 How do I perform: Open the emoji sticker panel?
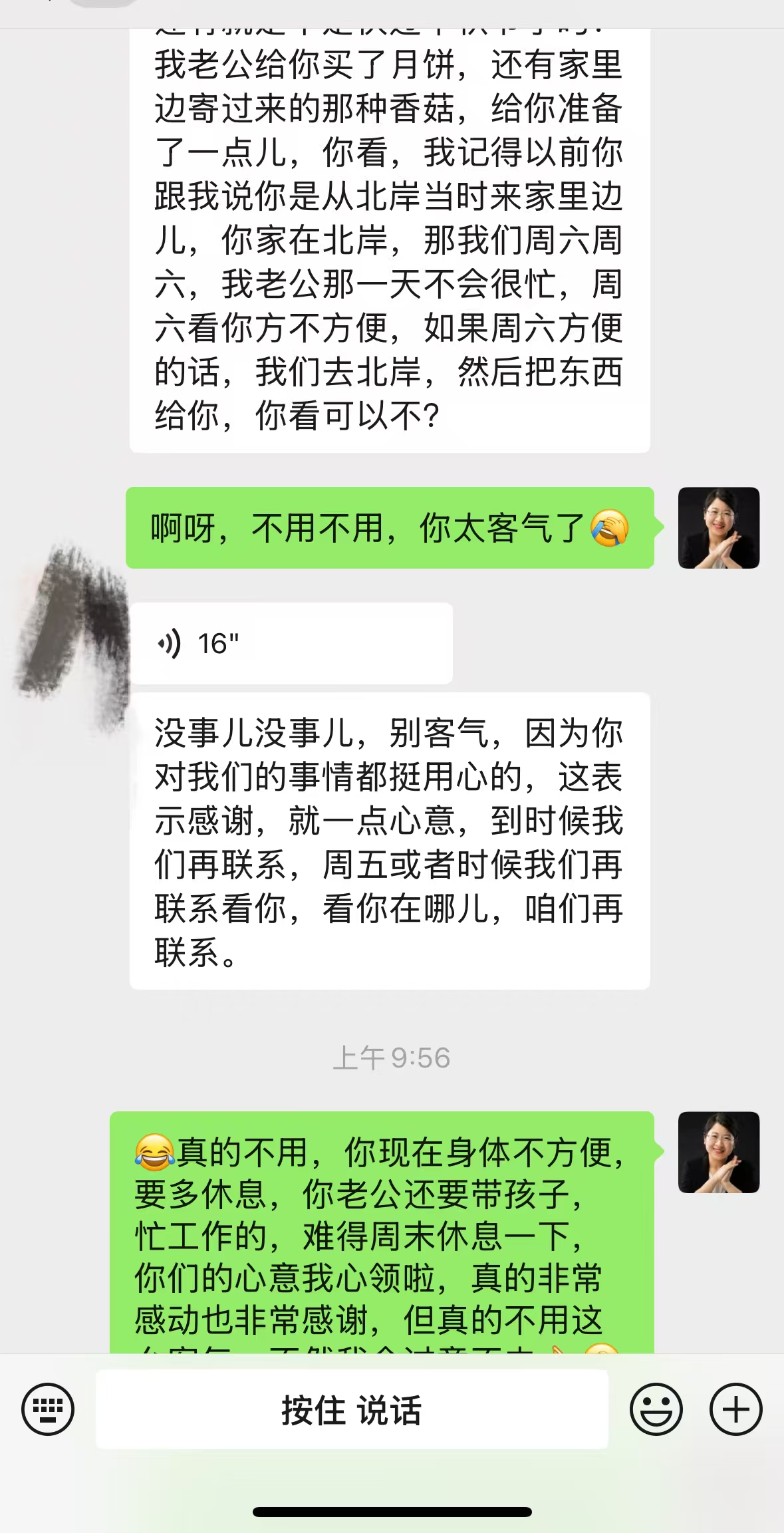[x=656, y=1409]
